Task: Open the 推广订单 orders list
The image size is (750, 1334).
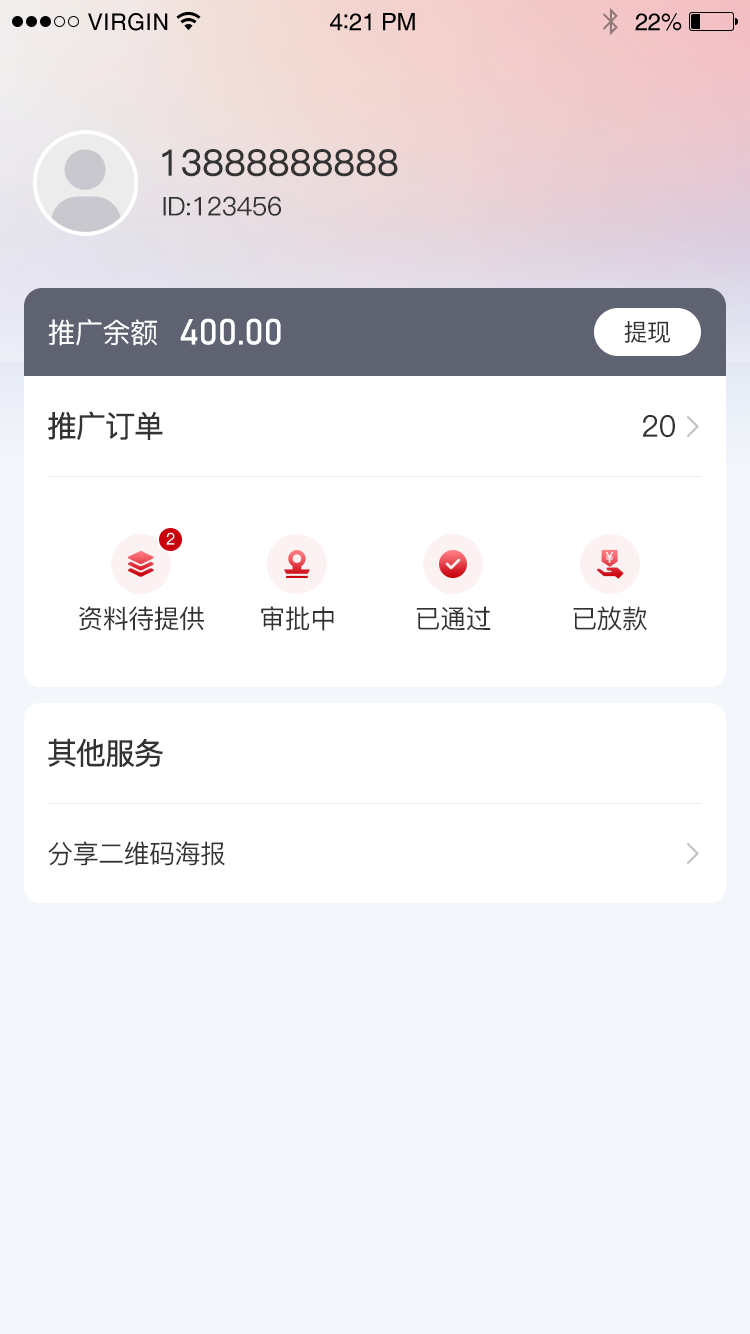Action: [374, 427]
